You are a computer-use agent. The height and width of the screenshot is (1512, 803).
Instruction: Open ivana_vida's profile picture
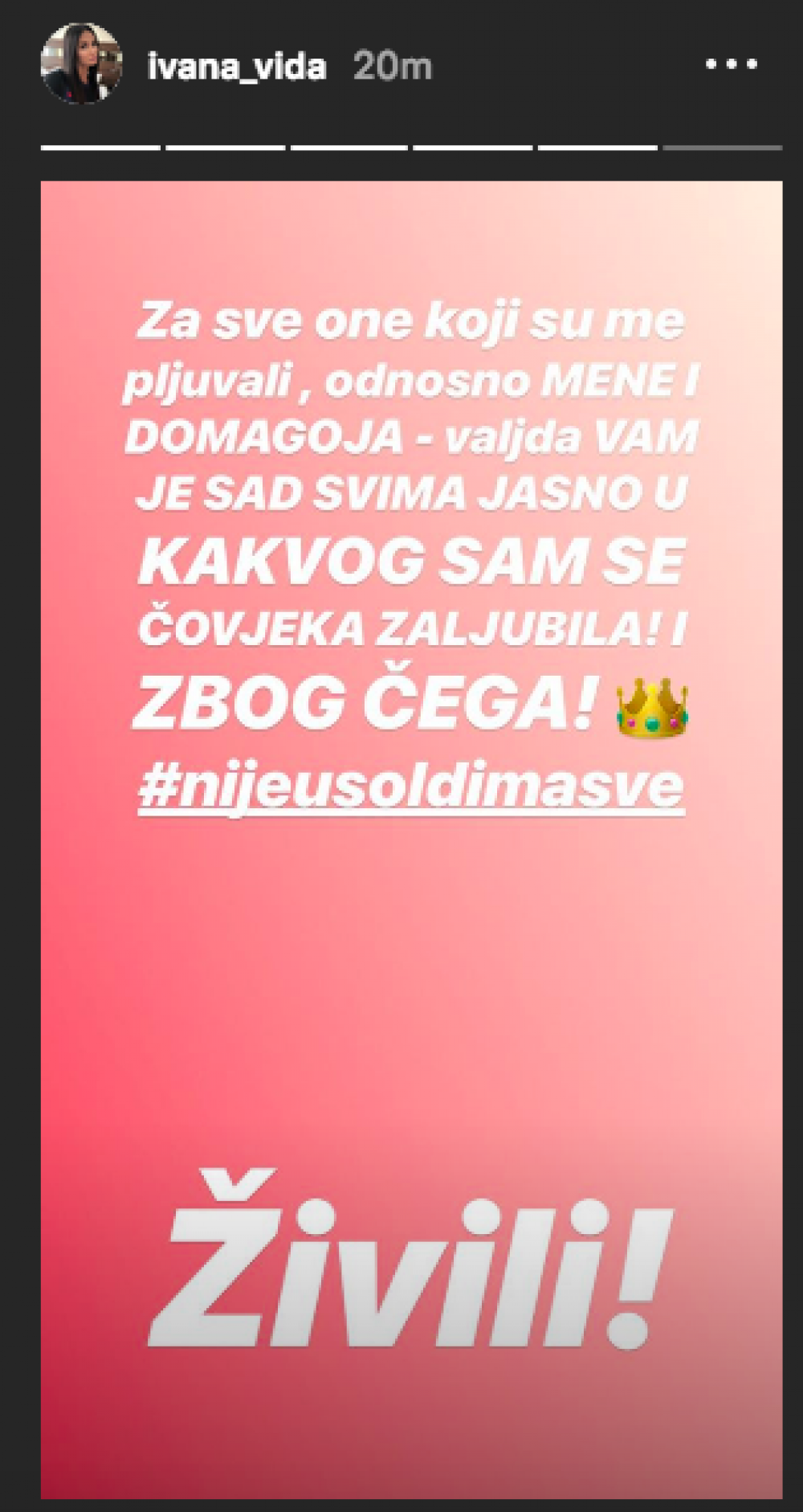81,63
